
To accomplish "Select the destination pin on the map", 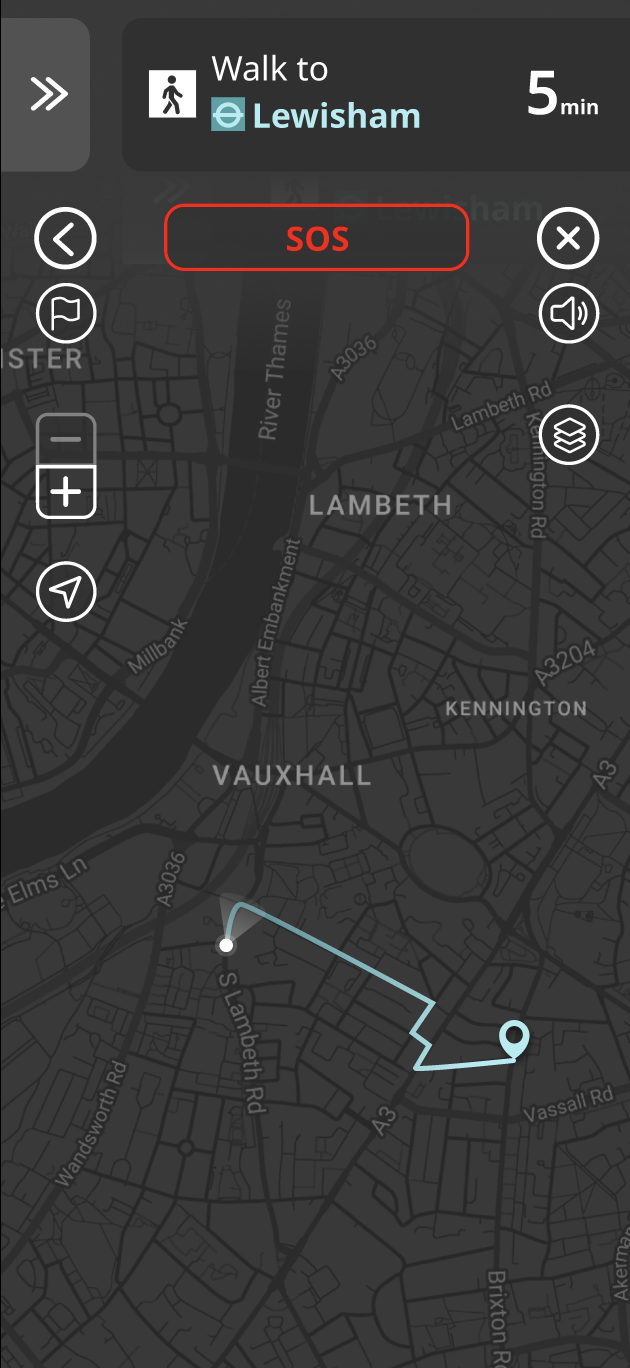I will tap(515, 1039).
